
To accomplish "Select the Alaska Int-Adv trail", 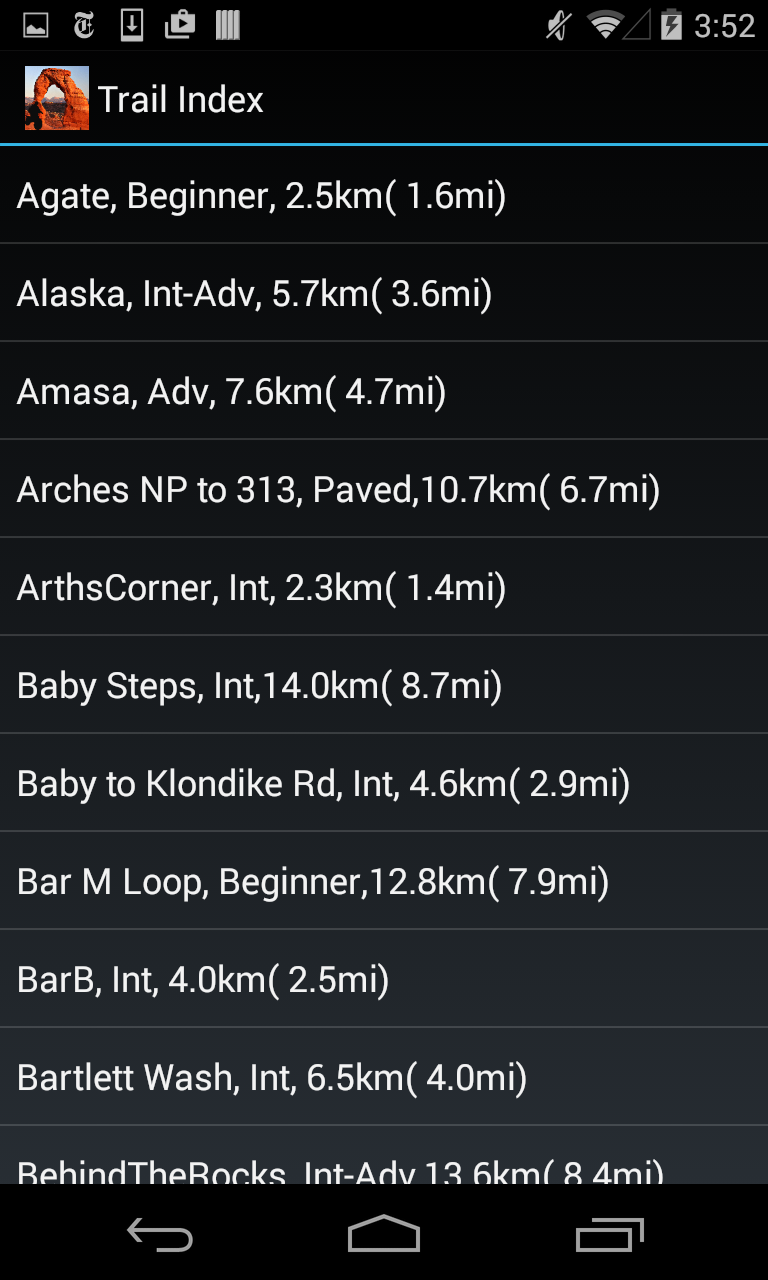I will tap(384, 294).
